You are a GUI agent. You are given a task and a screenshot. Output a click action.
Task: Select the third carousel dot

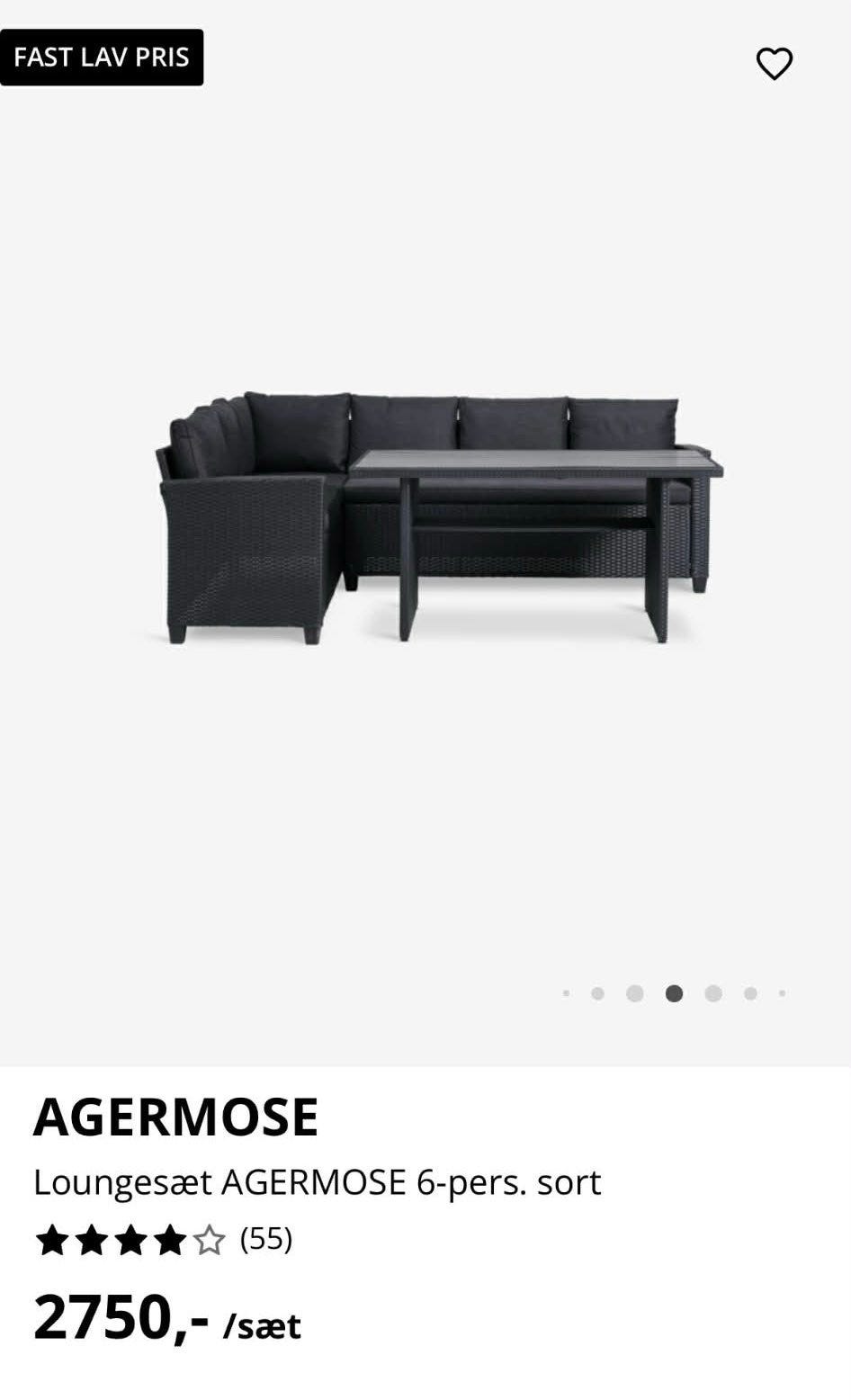(x=633, y=992)
